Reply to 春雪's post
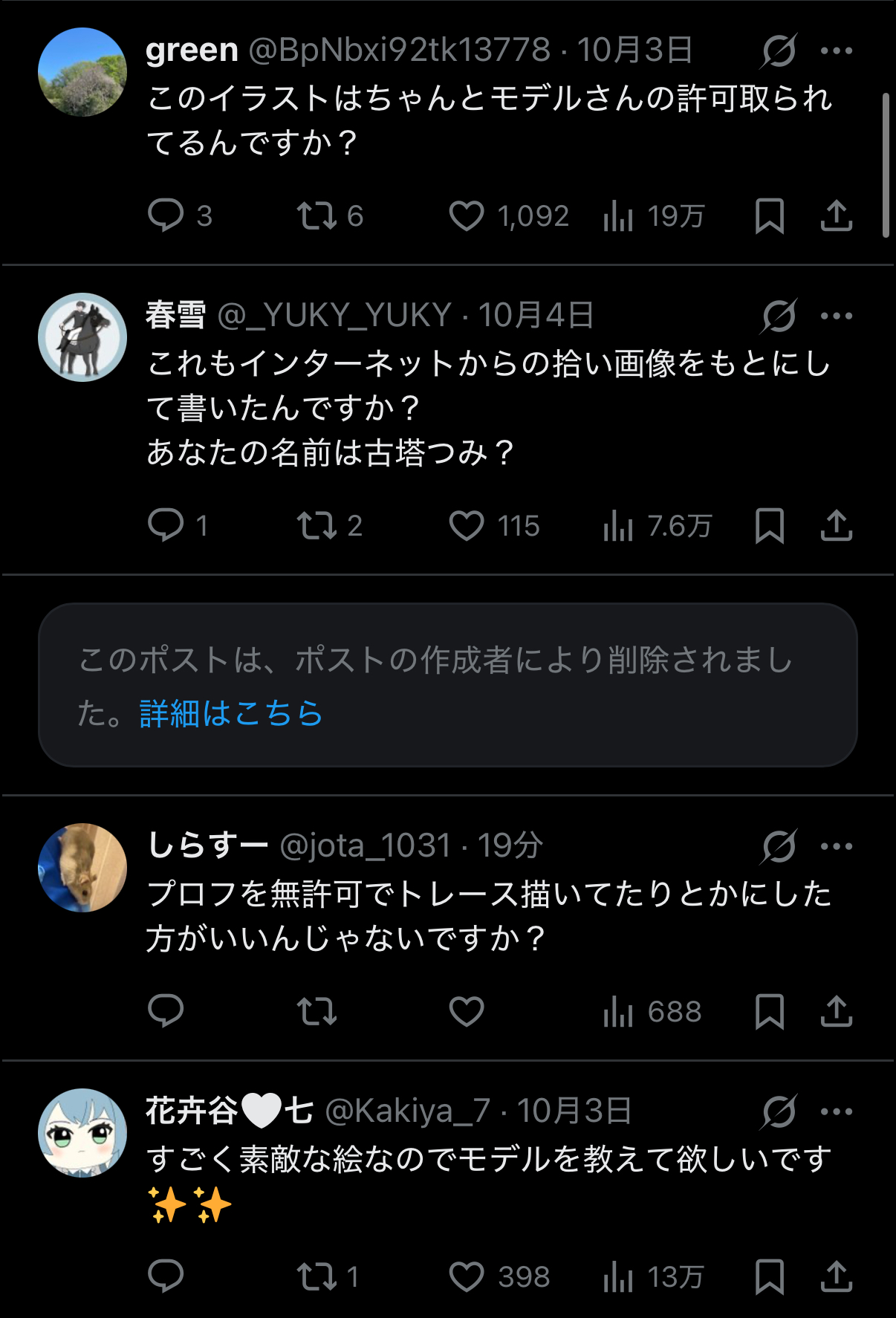Viewport: 896px width, 1318px height. point(166,526)
